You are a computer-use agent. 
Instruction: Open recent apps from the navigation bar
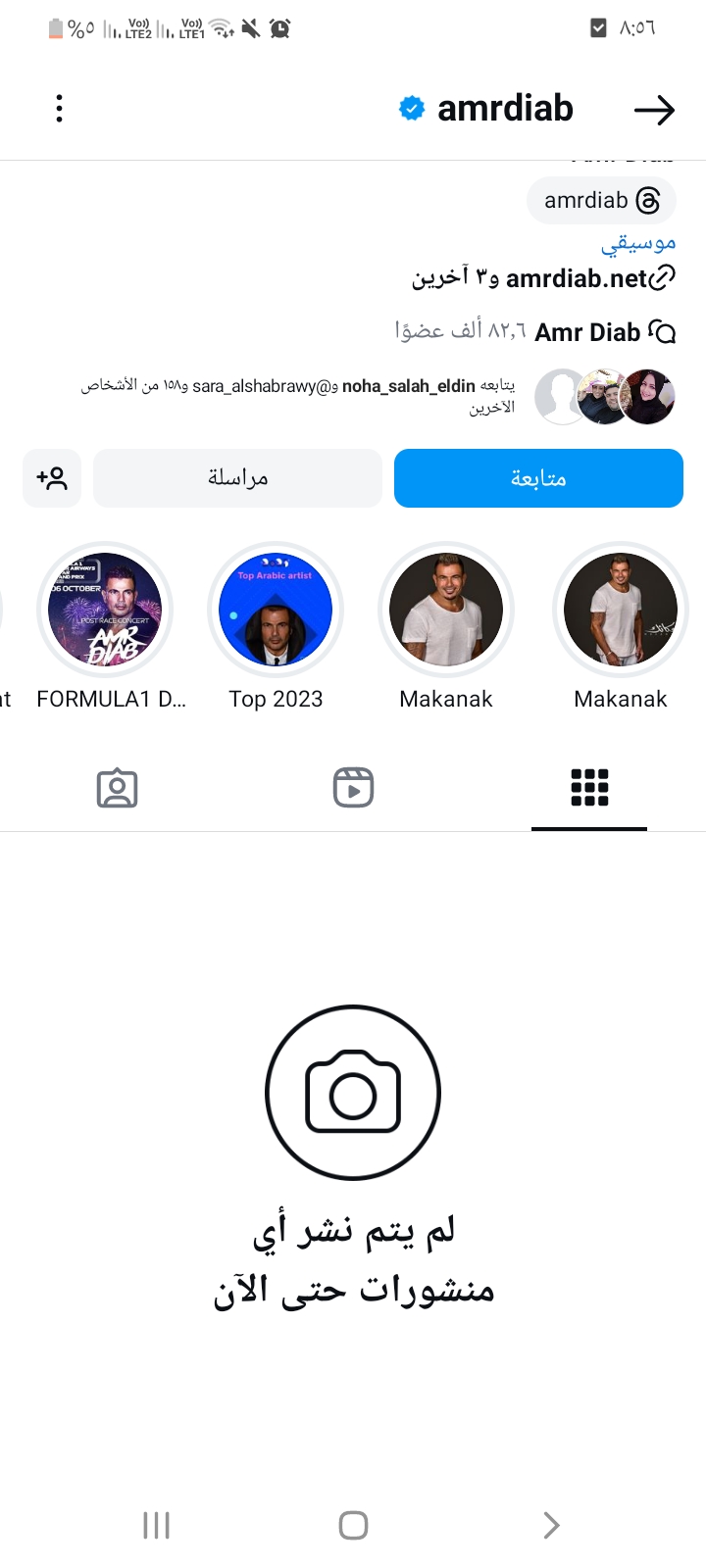click(x=157, y=1525)
